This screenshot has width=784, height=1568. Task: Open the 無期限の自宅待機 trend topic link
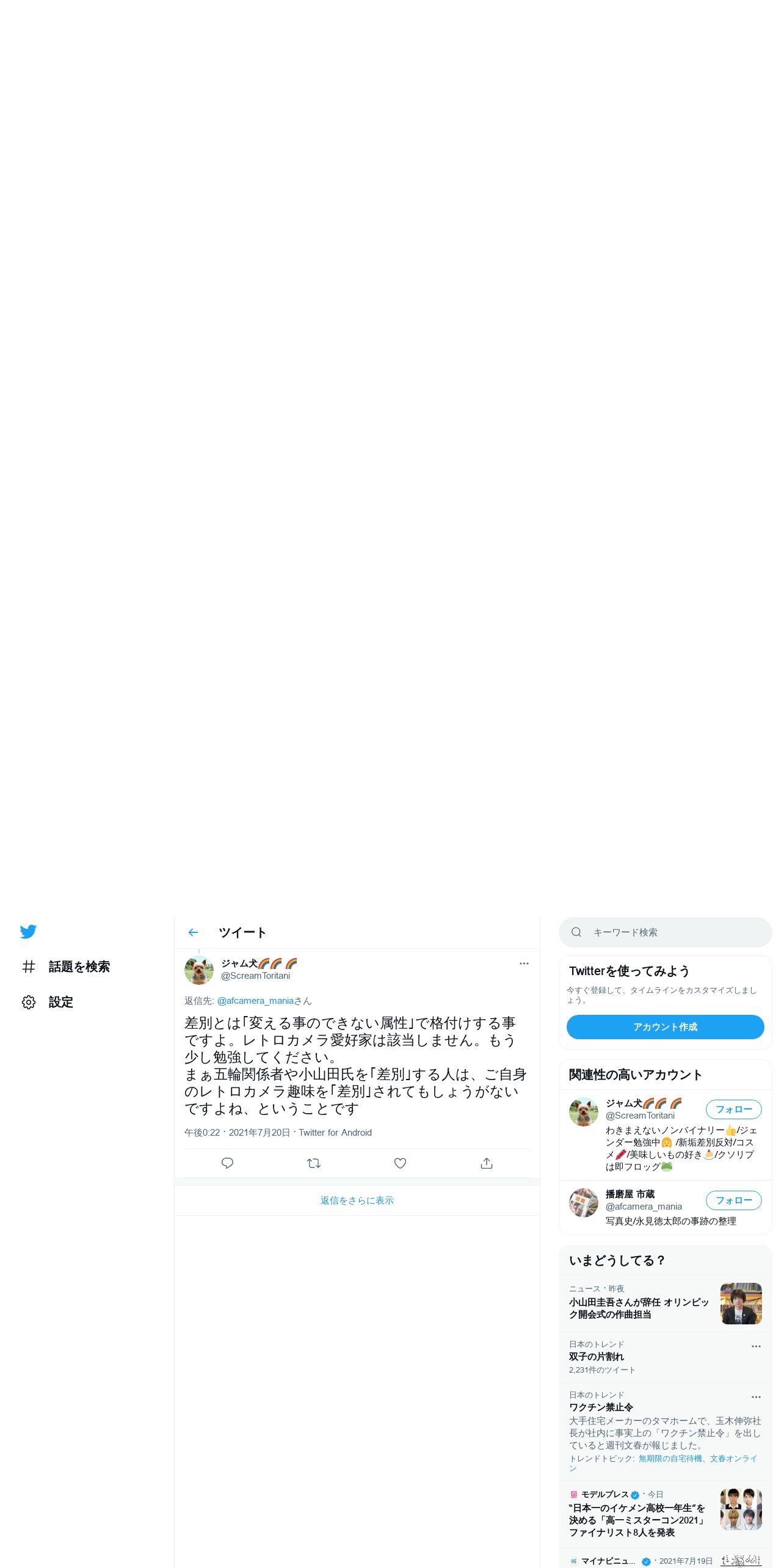[x=670, y=1458]
